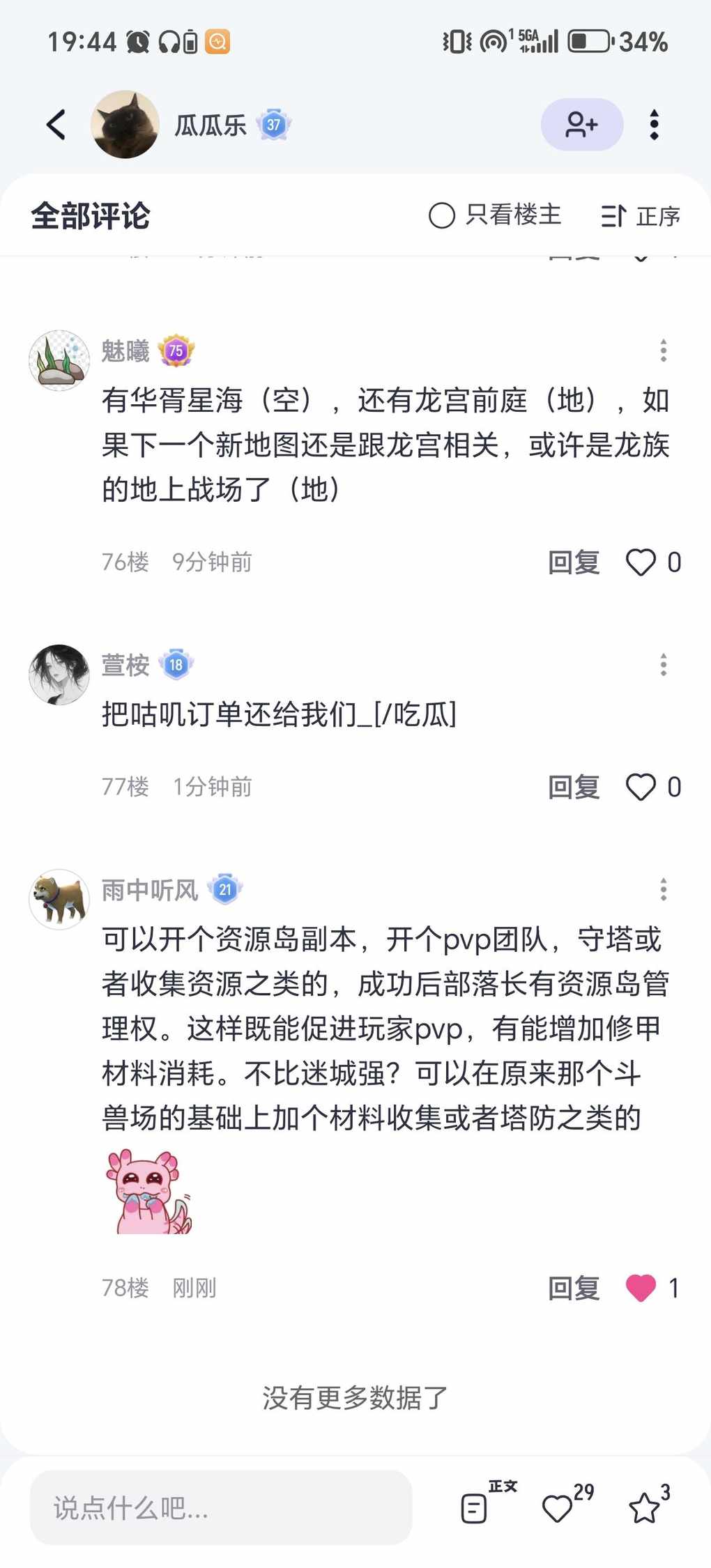View 萱桉's profile avatar
The height and width of the screenshot is (1568, 711).
pos(59,675)
